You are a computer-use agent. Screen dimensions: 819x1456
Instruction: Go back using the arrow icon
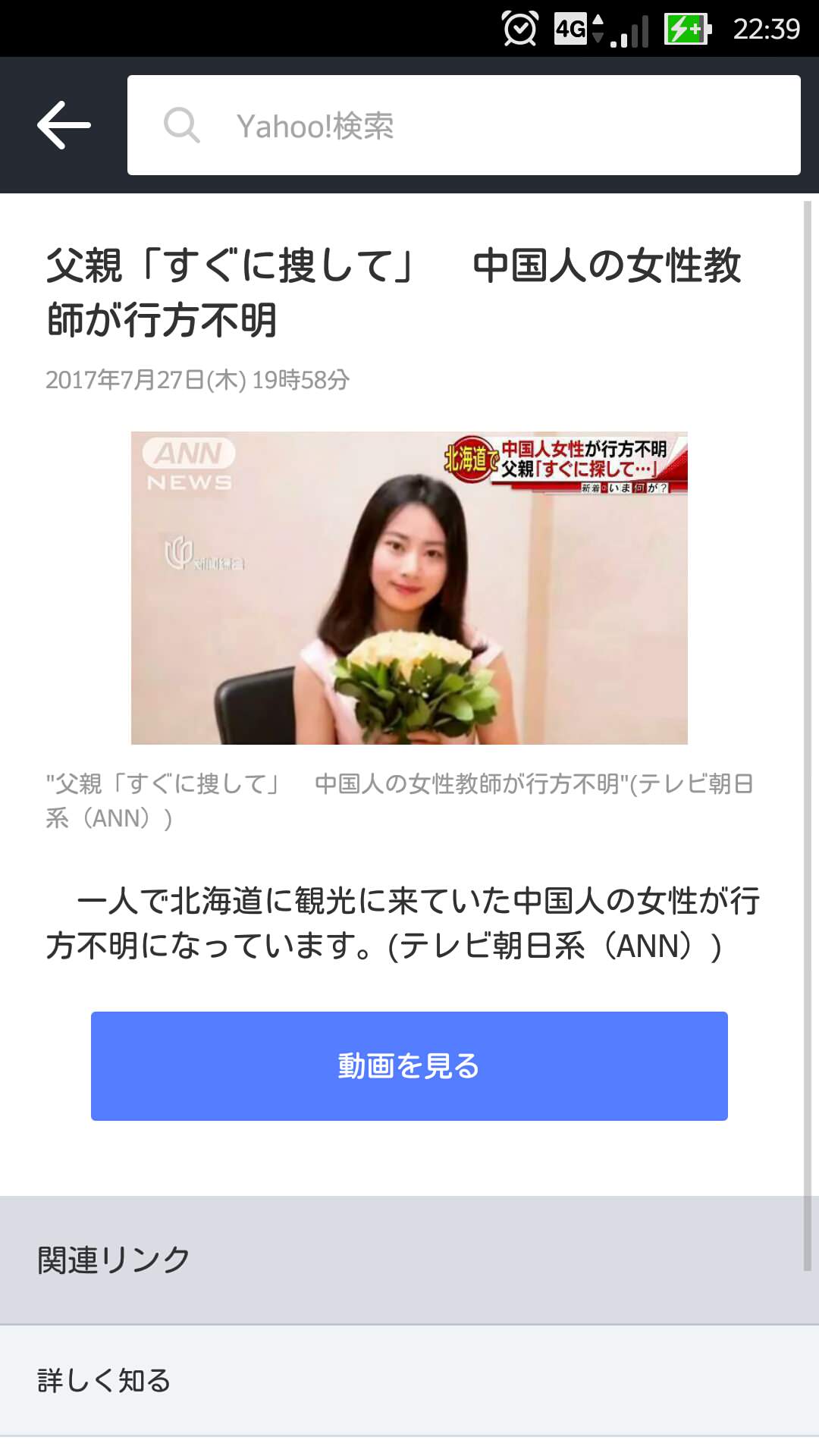64,125
